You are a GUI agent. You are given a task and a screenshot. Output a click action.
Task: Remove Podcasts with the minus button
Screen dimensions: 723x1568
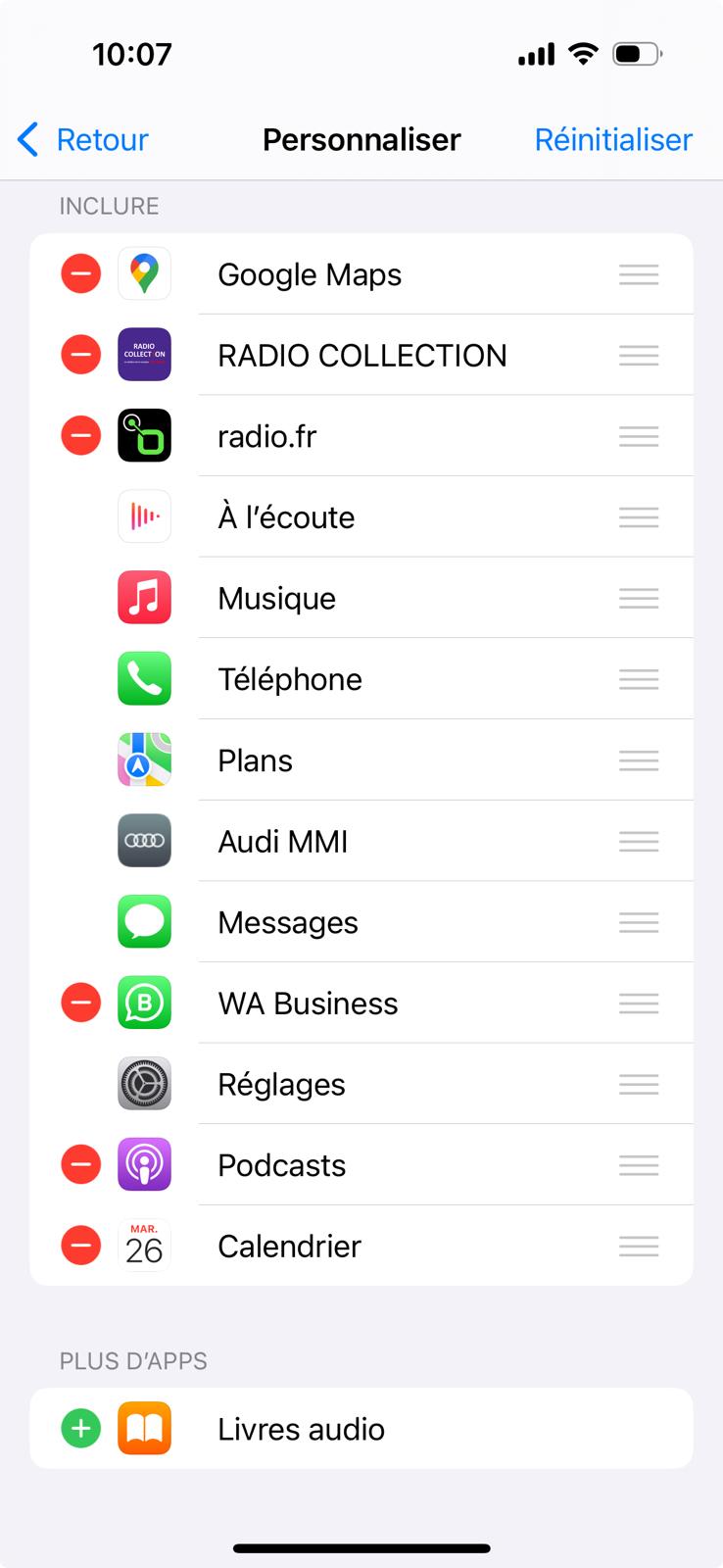click(81, 1164)
